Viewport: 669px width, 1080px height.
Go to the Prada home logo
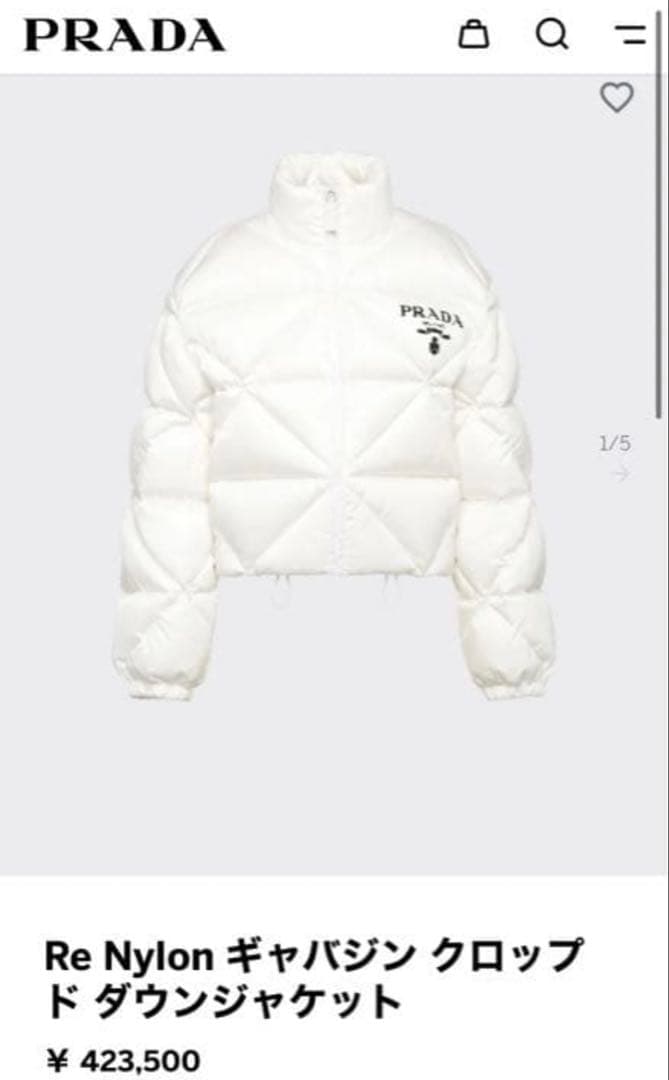pyautogui.click(x=125, y=35)
